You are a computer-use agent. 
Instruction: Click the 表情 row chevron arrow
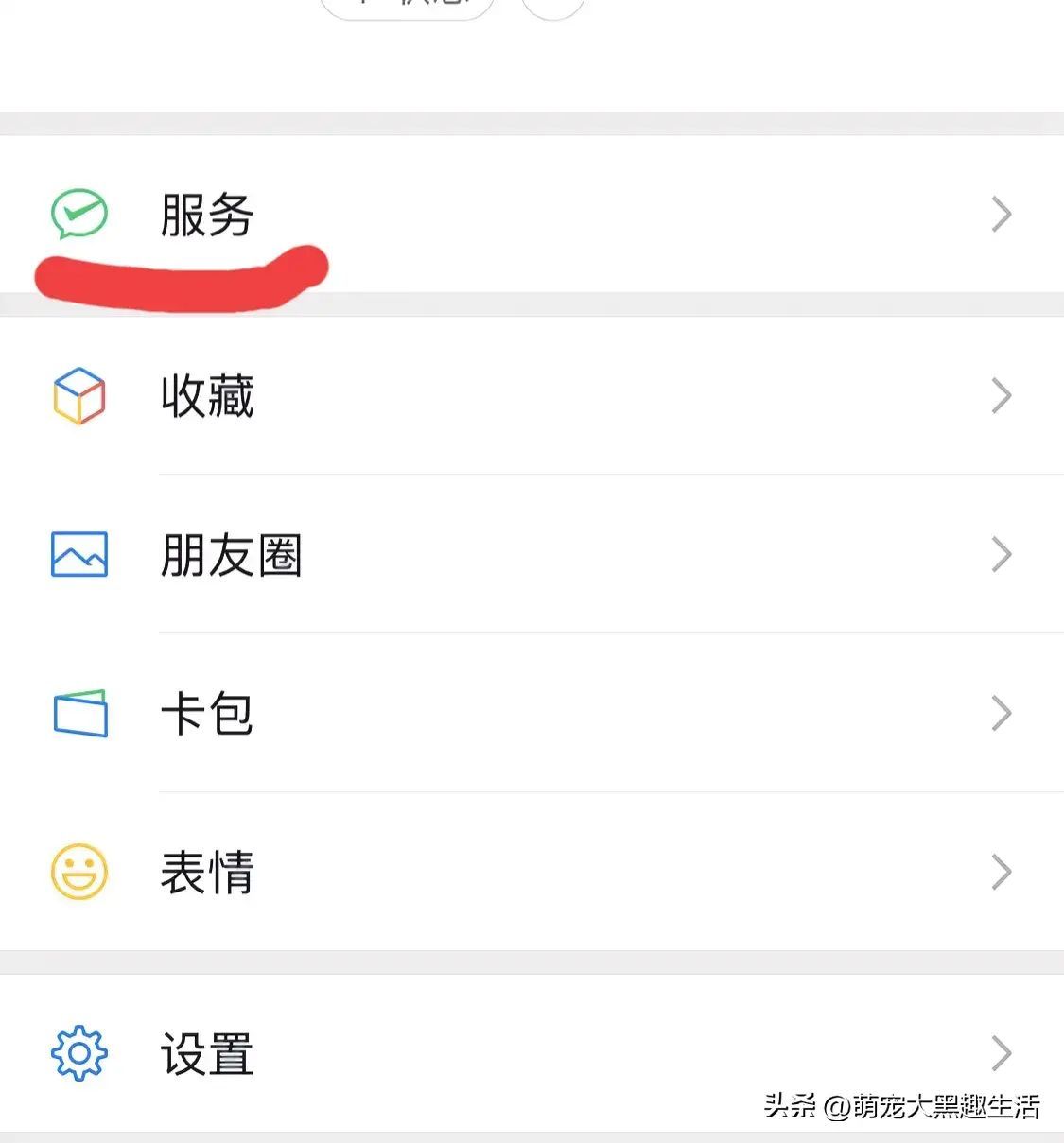tap(1003, 873)
